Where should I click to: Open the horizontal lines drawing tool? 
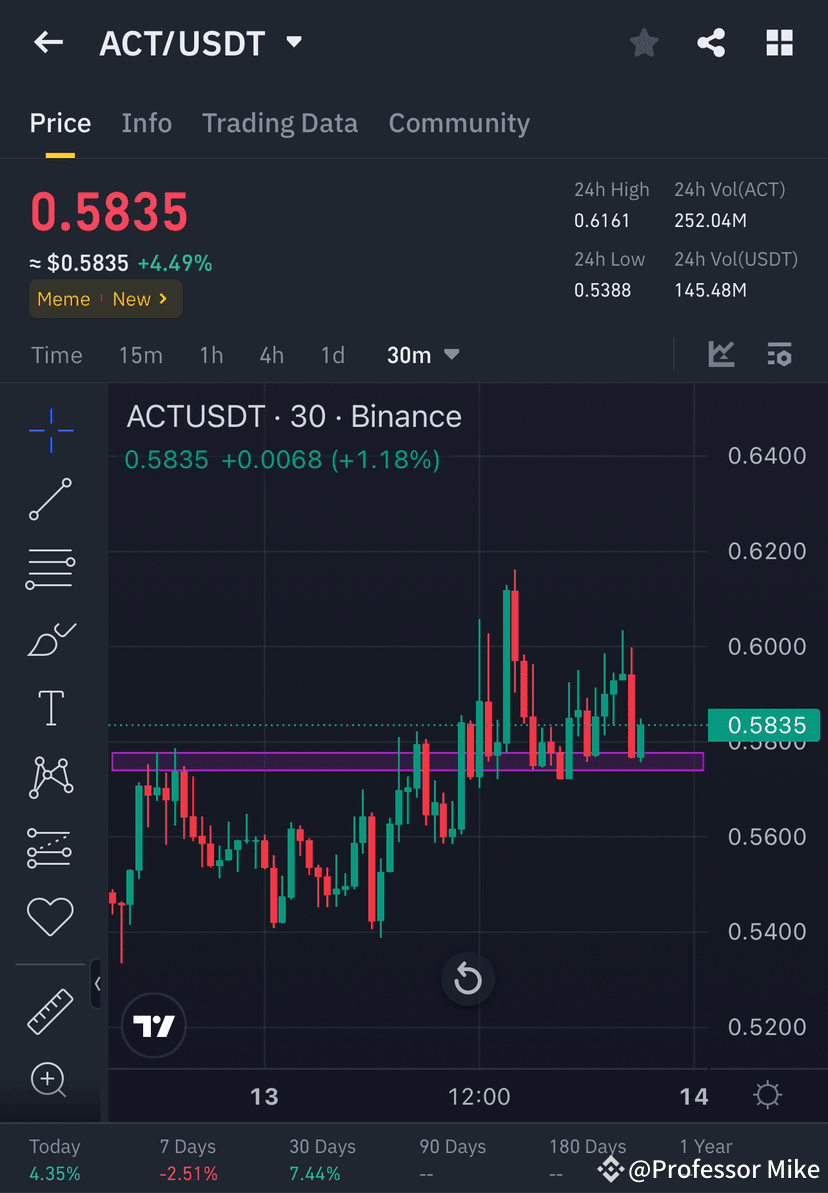tap(50, 569)
